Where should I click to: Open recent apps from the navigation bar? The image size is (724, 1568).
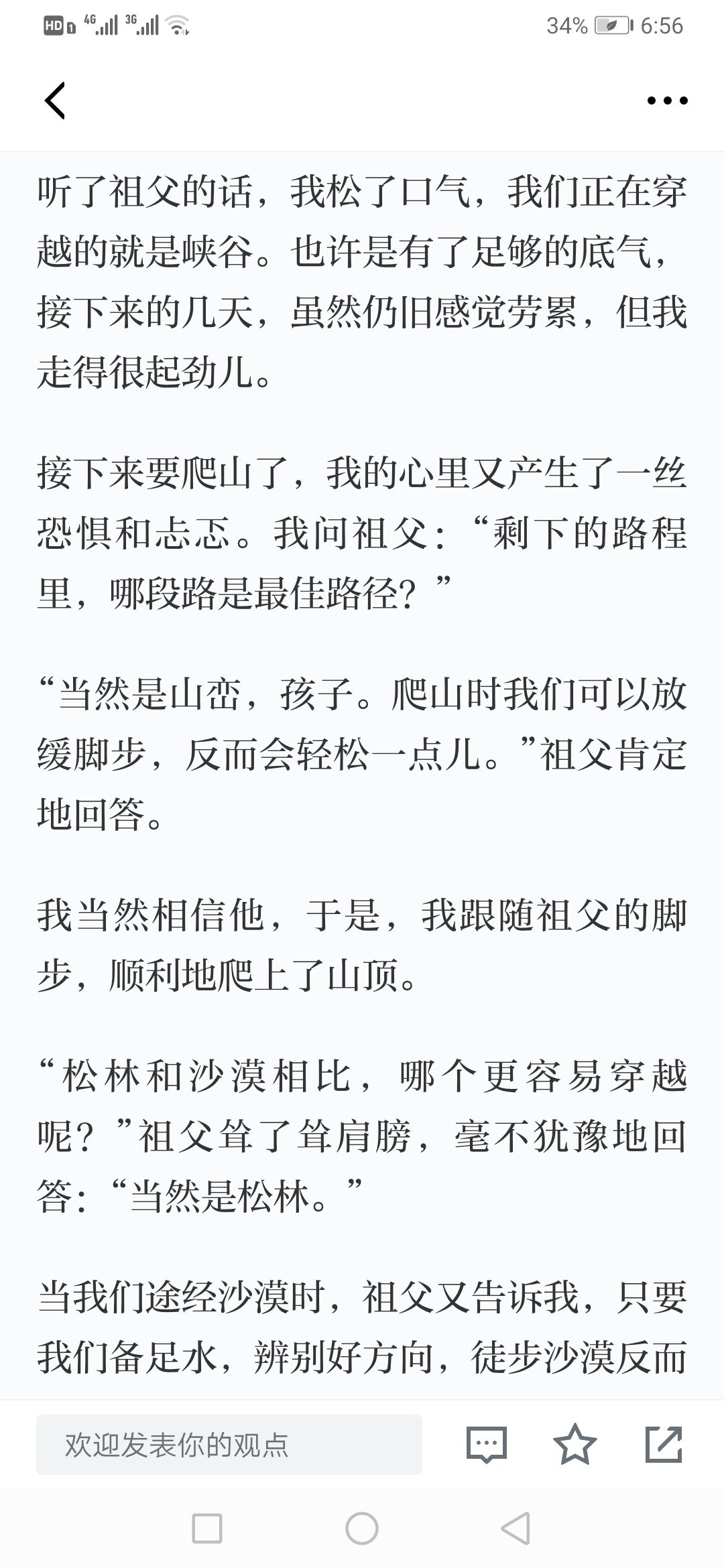(x=207, y=1528)
